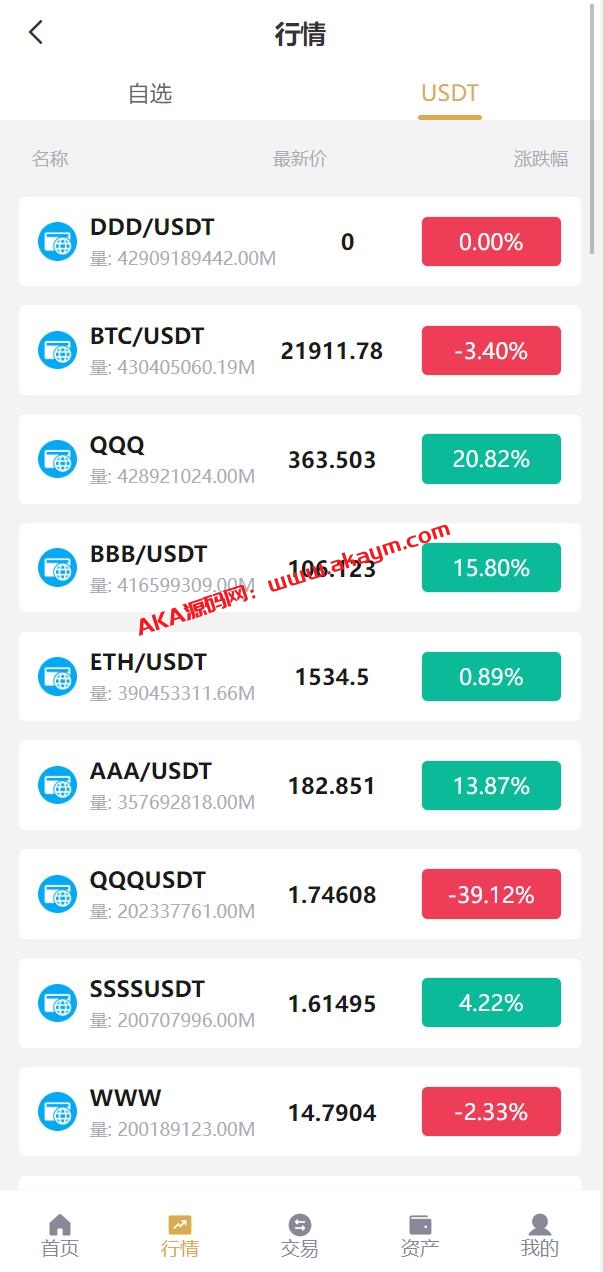Open the 资产 assets tab
Screen dimensions: 603x1272
tap(420, 1235)
